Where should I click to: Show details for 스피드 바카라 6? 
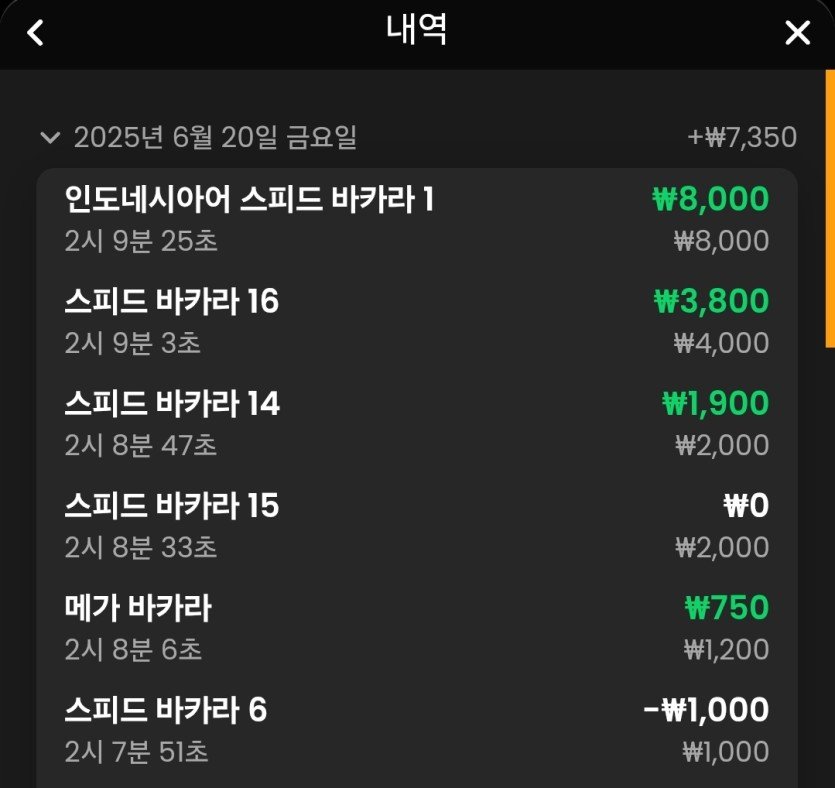click(x=416, y=730)
